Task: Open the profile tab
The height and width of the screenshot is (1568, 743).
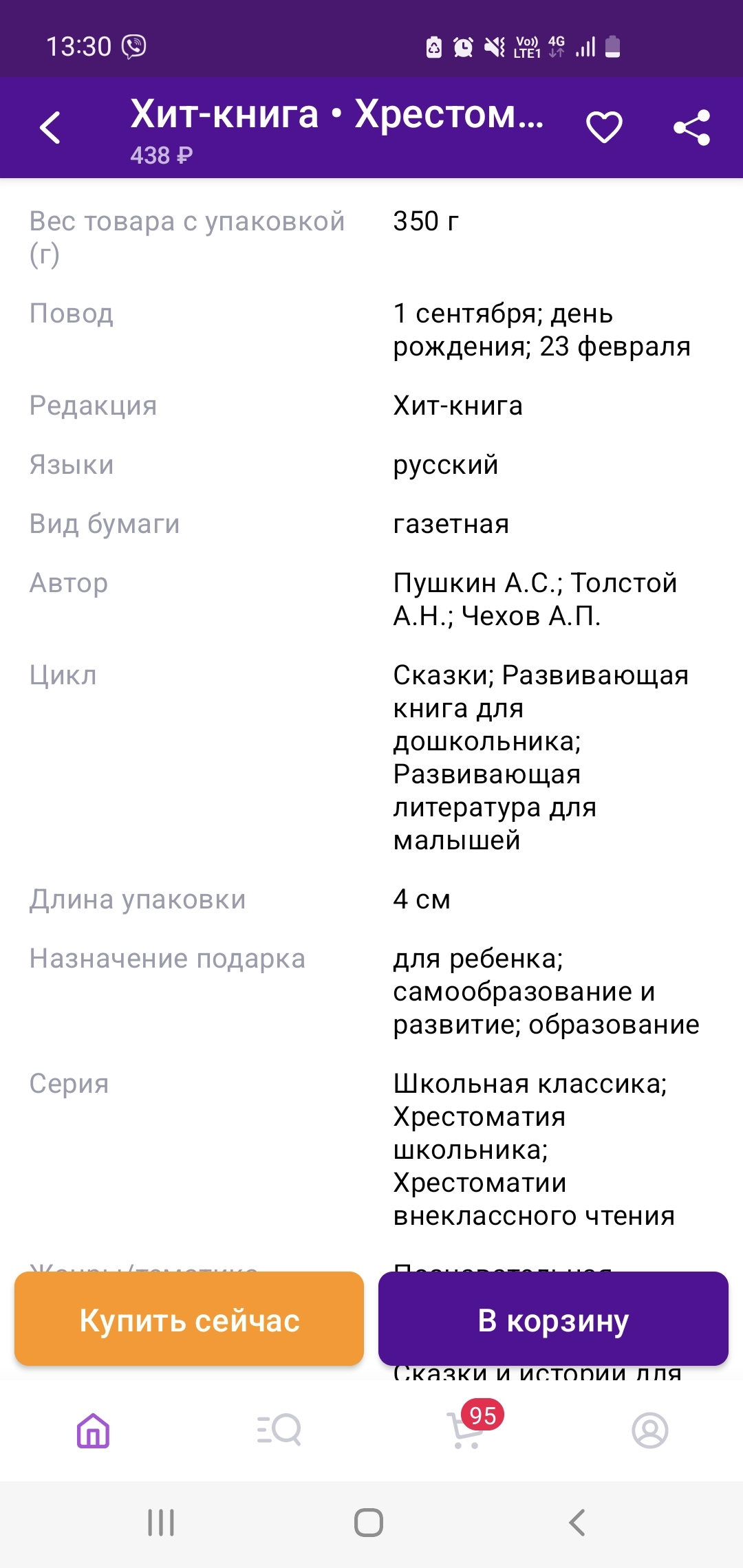Action: (649, 1430)
